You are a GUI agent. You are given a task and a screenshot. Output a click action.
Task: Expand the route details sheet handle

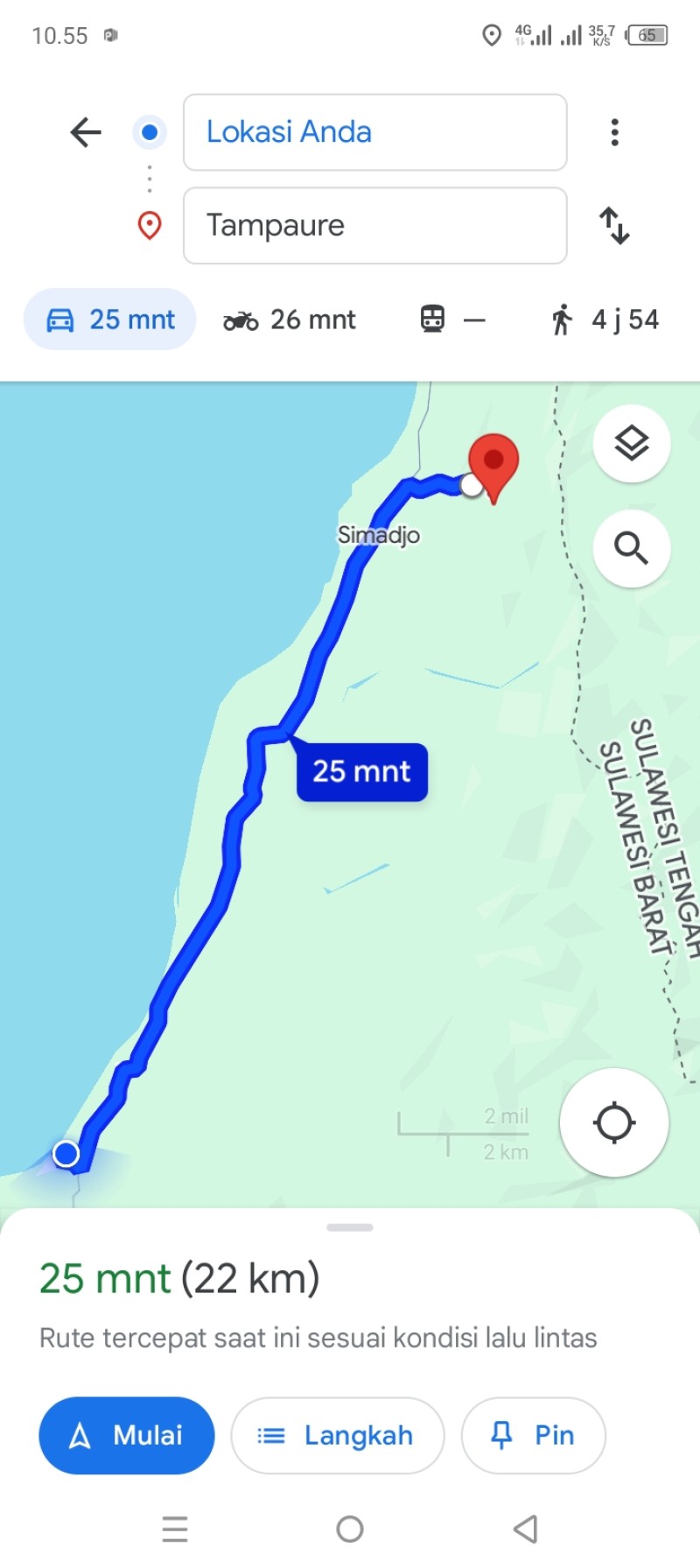tap(350, 1227)
